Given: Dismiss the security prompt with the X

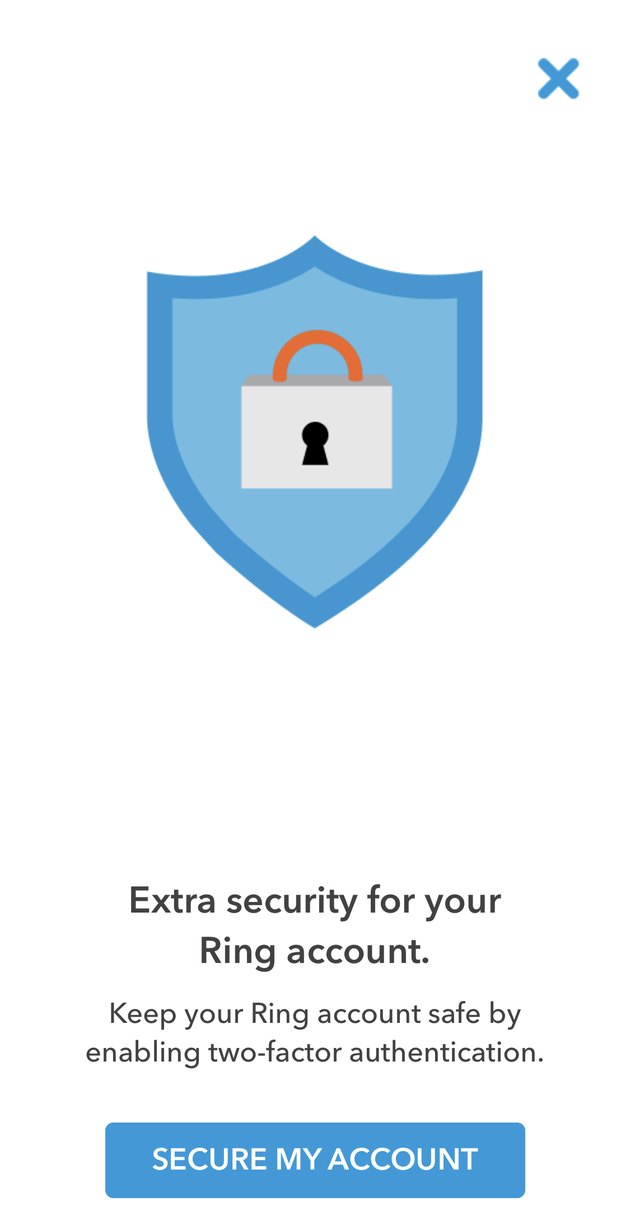Looking at the screenshot, I should coord(558,79).
